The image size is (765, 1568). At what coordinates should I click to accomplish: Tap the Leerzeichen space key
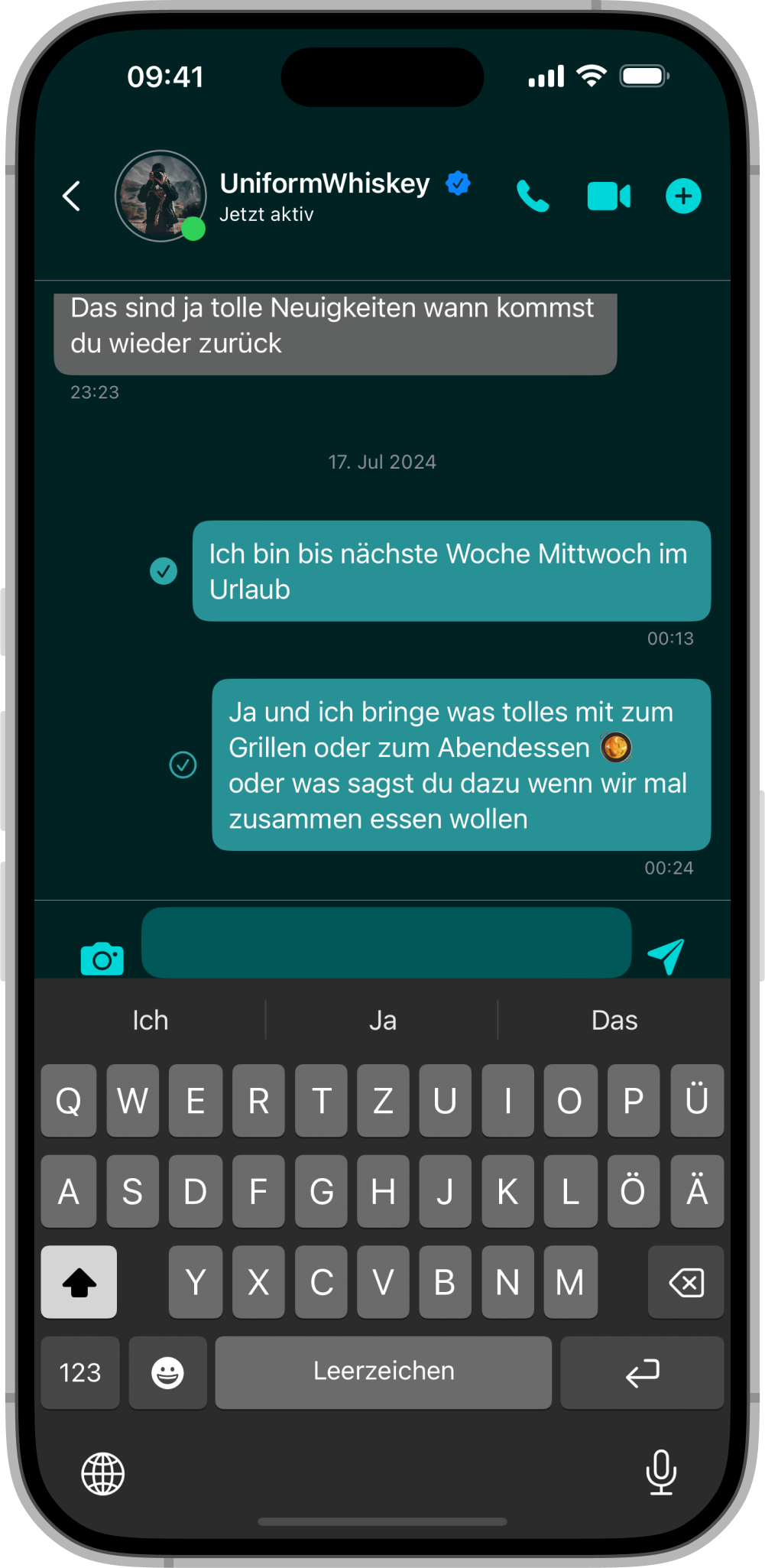383,1372
